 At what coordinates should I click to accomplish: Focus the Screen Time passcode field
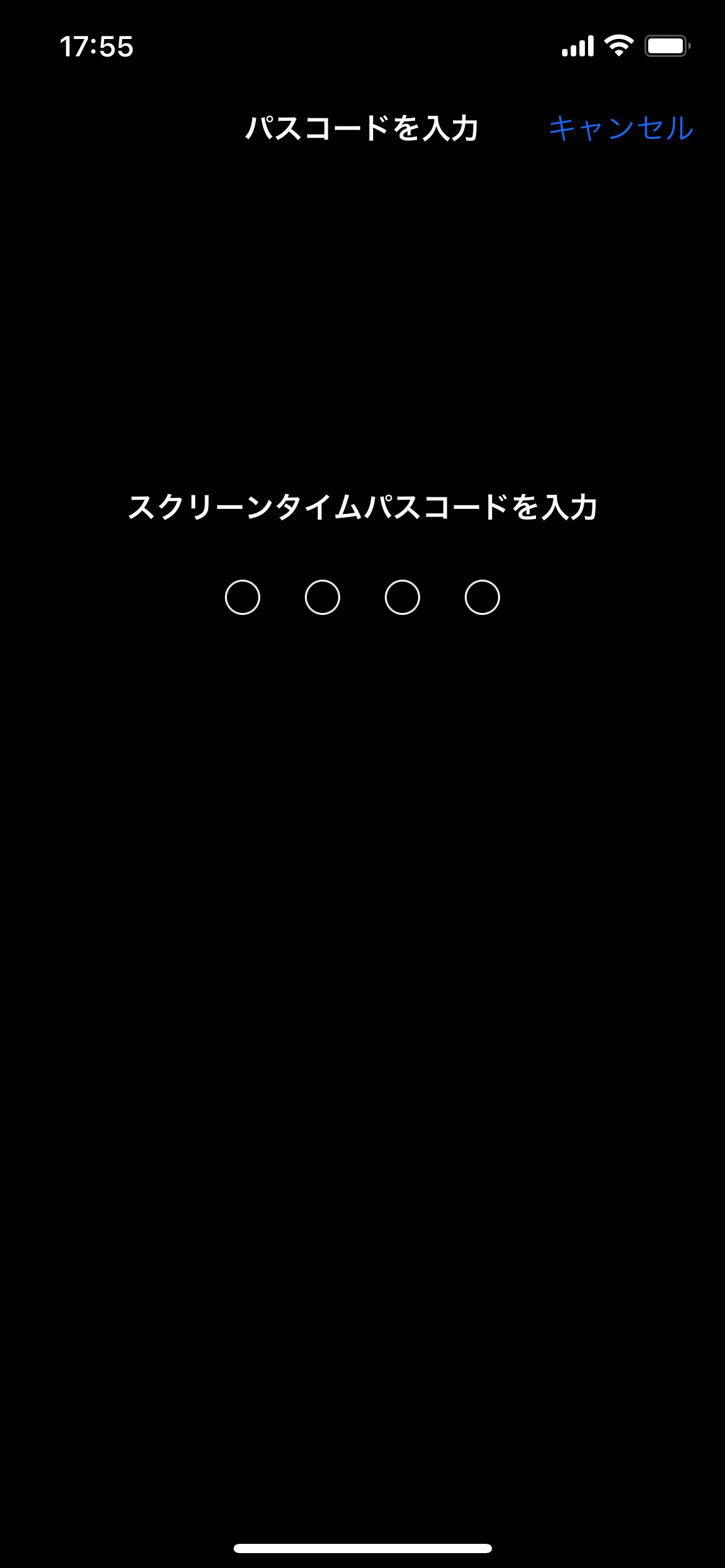click(x=362, y=597)
